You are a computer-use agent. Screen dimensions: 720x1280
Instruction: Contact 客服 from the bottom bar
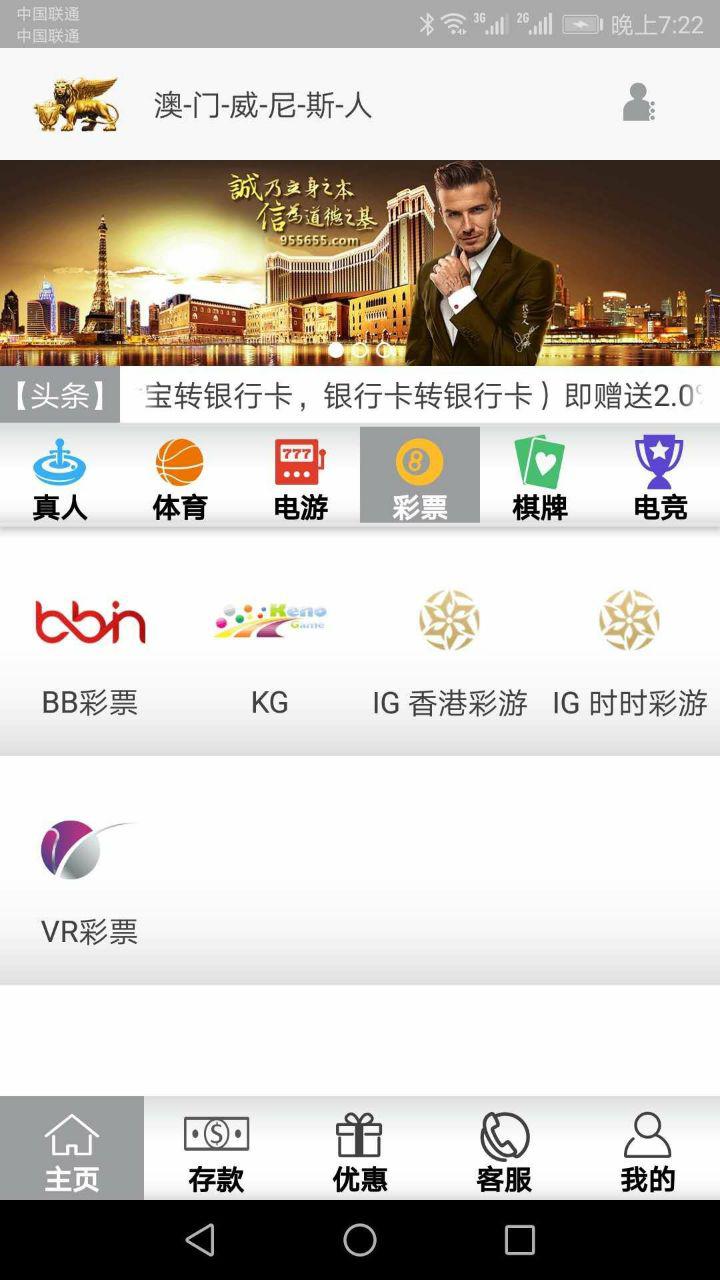click(x=504, y=1150)
